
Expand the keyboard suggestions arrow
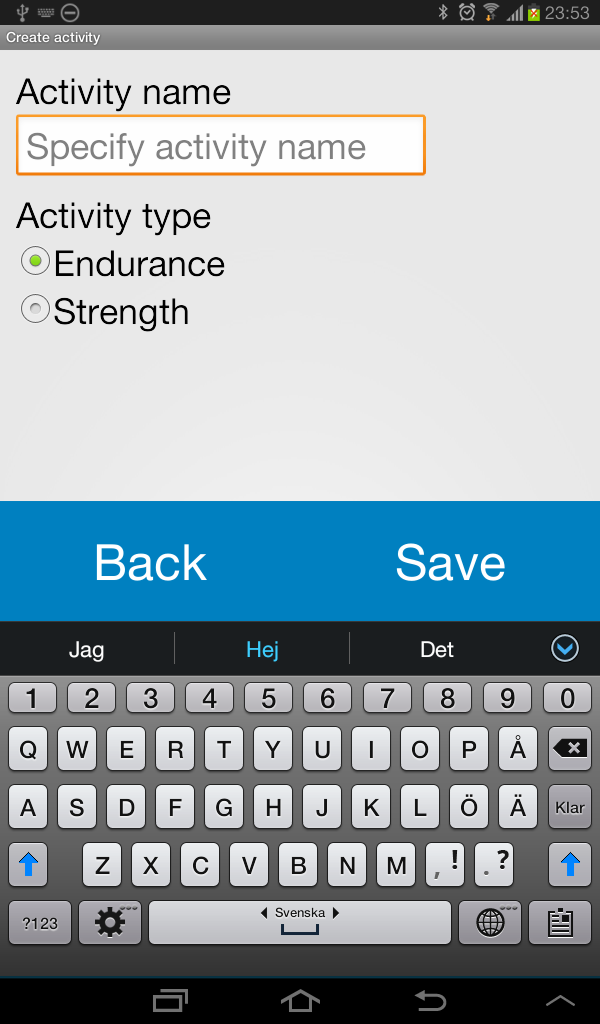(564, 648)
